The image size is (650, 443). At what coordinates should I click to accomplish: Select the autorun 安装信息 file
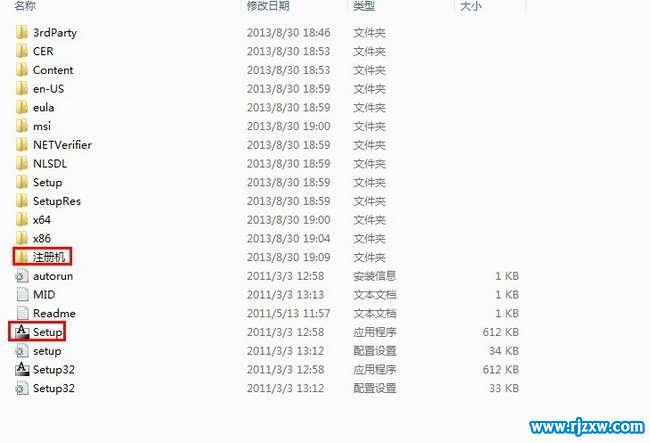(52, 275)
